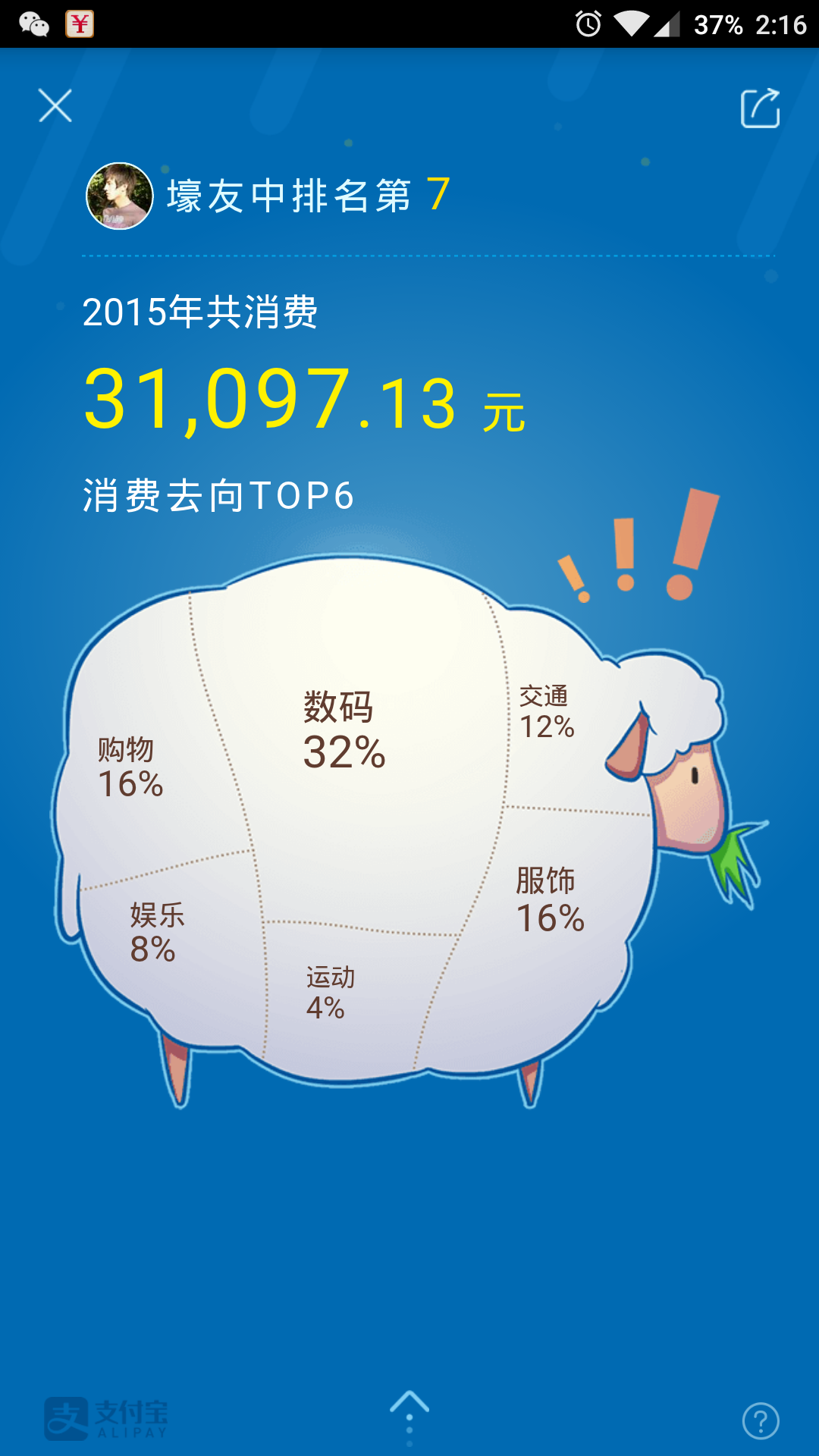This screenshot has height=1456, width=819.
Task: Open the help question mark icon
Action: point(761,1420)
